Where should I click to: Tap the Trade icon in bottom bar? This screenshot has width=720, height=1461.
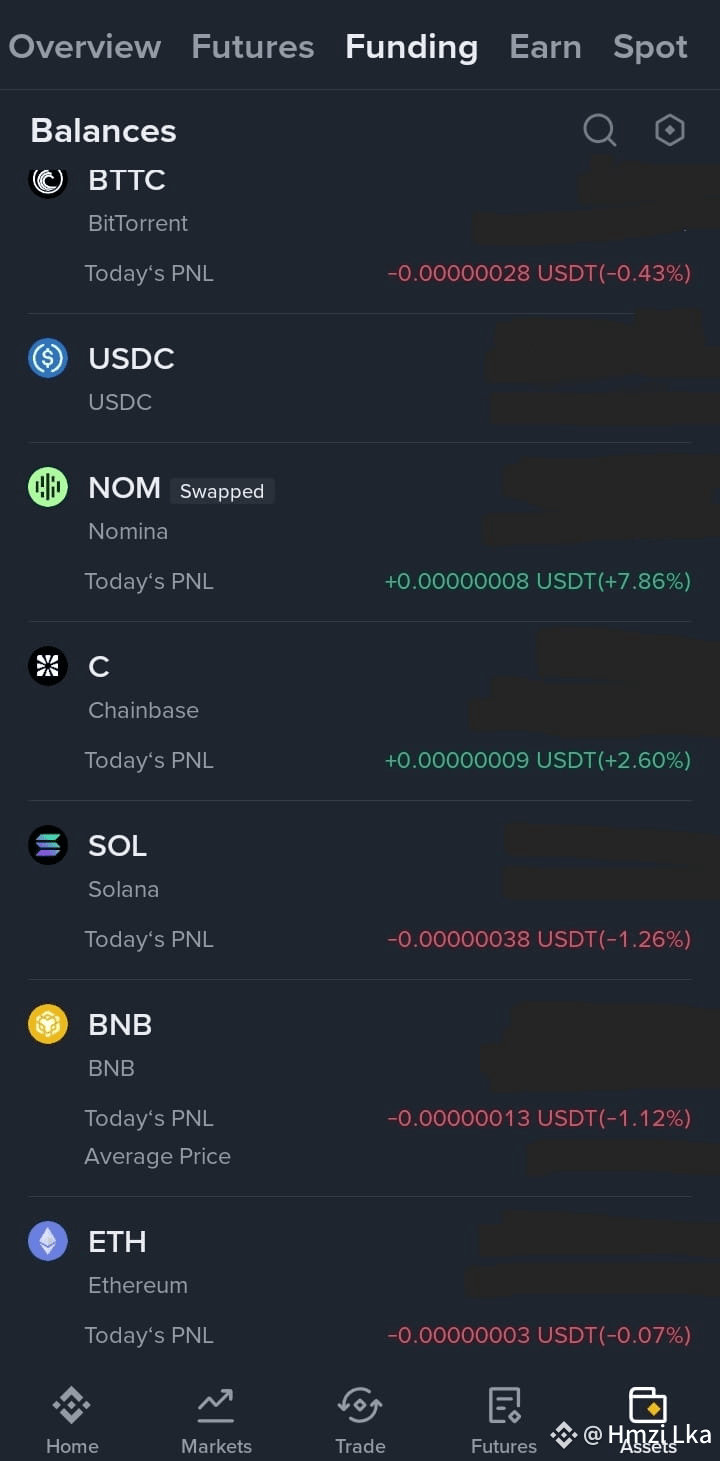click(359, 1417)
